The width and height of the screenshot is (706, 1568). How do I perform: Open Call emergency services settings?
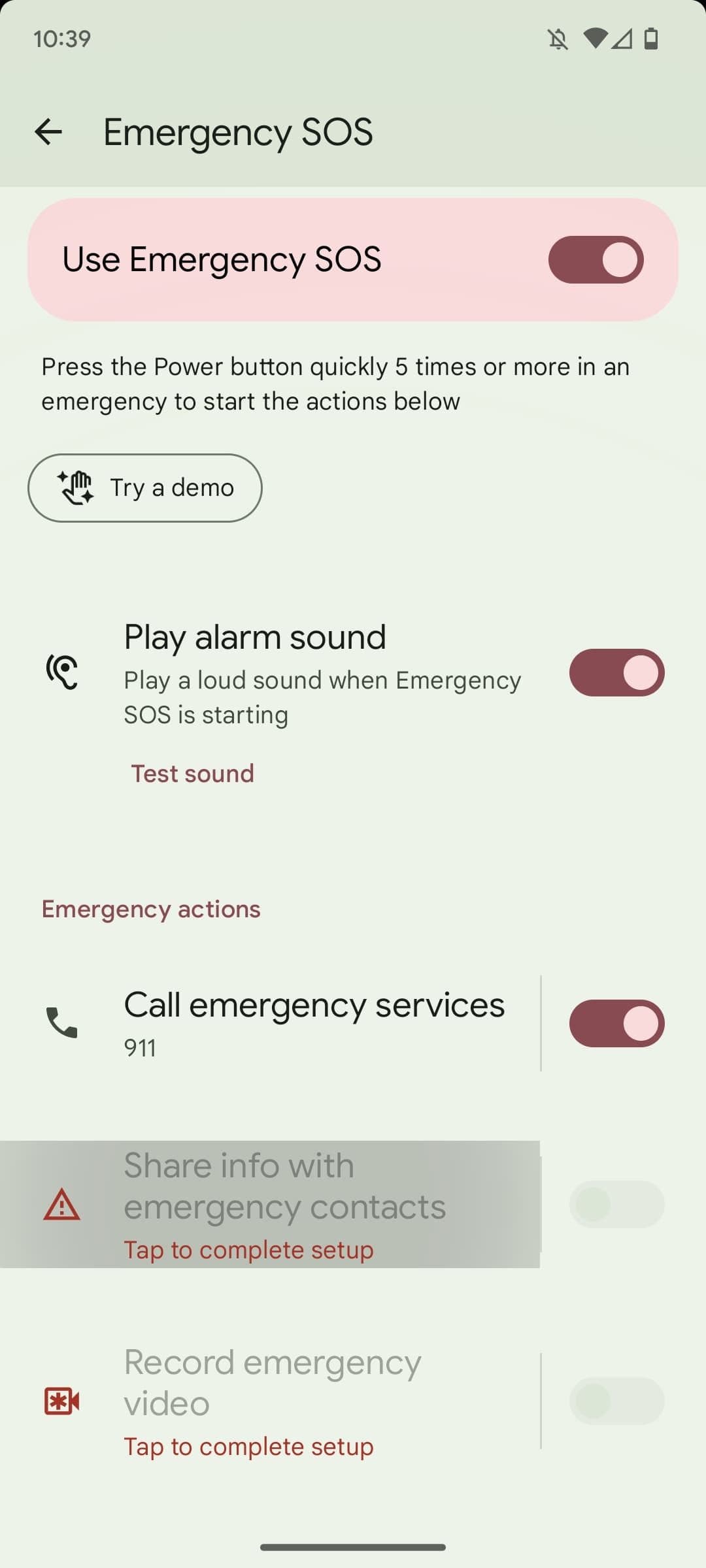[x=314, y=1022]
